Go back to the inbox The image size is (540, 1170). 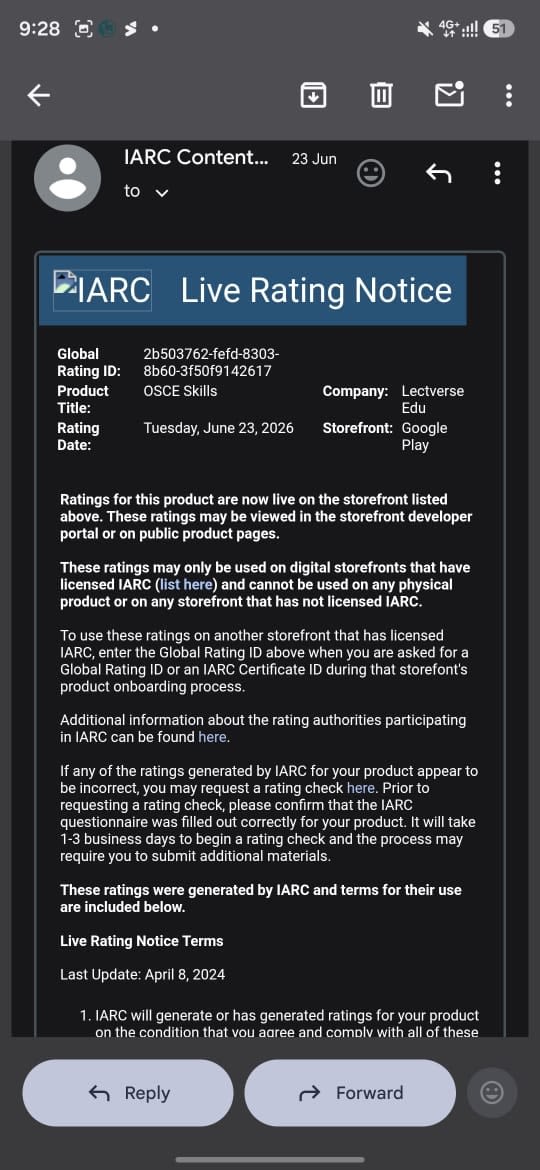pos(39,96)
